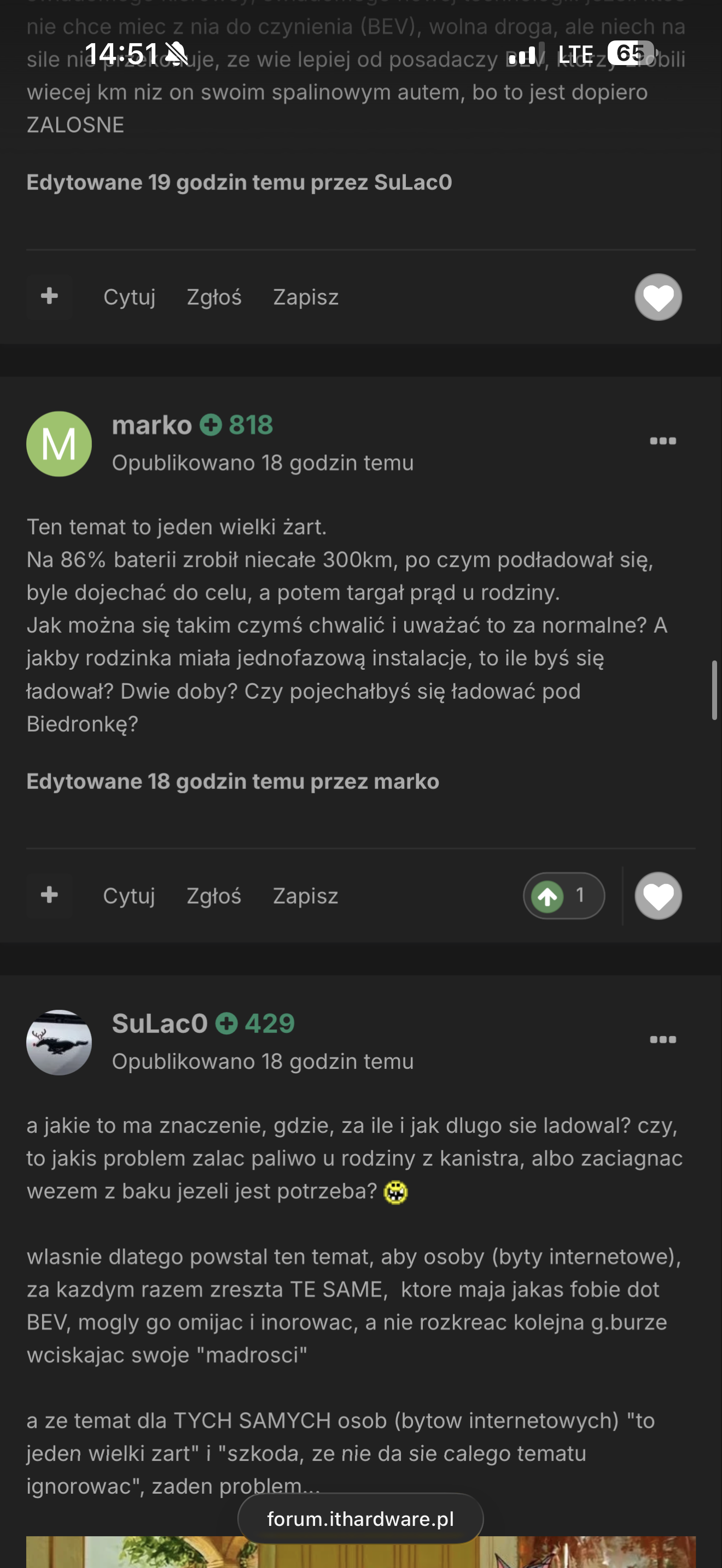722x1568 pixels.
Task: Add marko's post to multi-quote with plus
Action: pos(49,896)
